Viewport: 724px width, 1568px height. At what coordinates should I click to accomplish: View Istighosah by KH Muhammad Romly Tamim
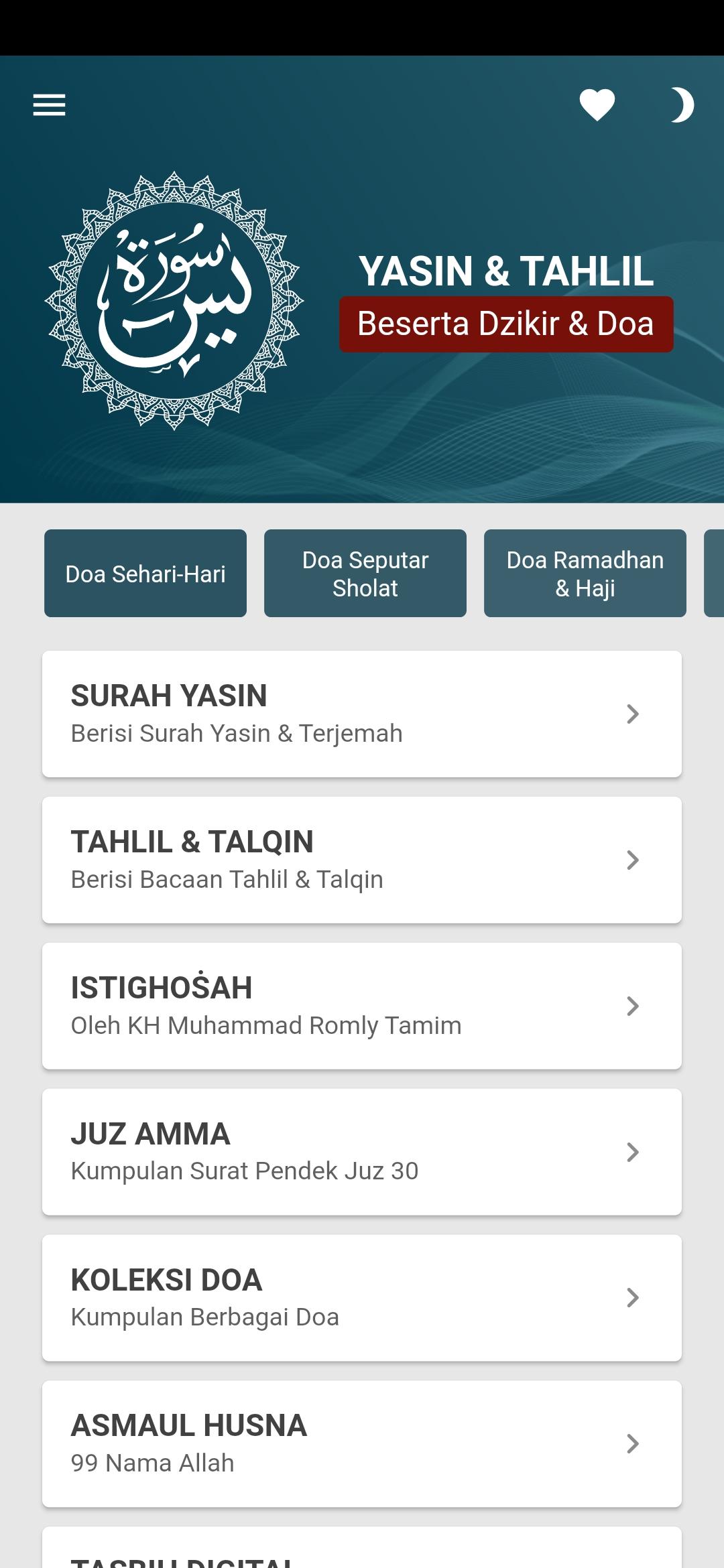pyautogui.click(x=362, y=1006)
